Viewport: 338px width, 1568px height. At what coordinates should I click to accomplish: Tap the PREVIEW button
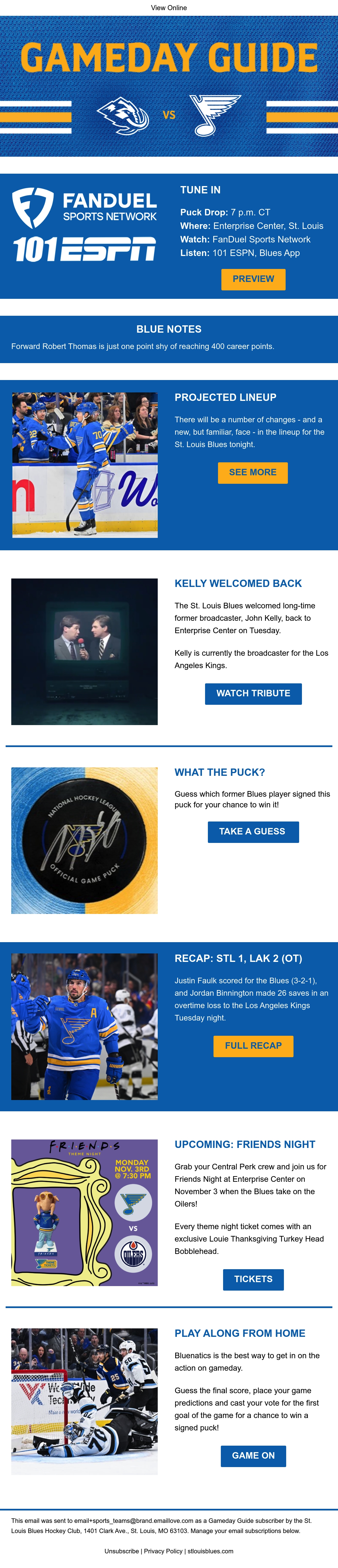pos(253,279)
